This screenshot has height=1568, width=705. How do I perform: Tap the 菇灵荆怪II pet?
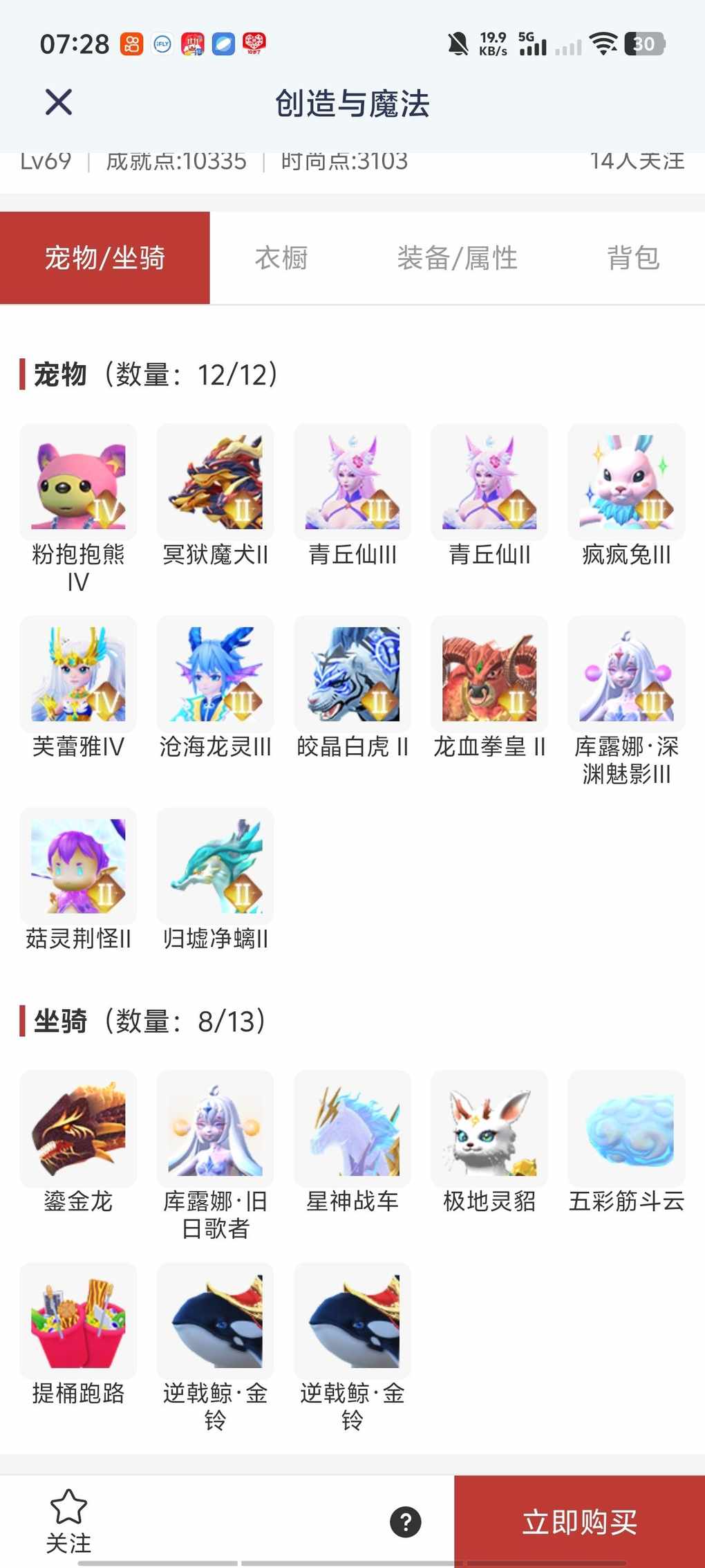(78, 866)
